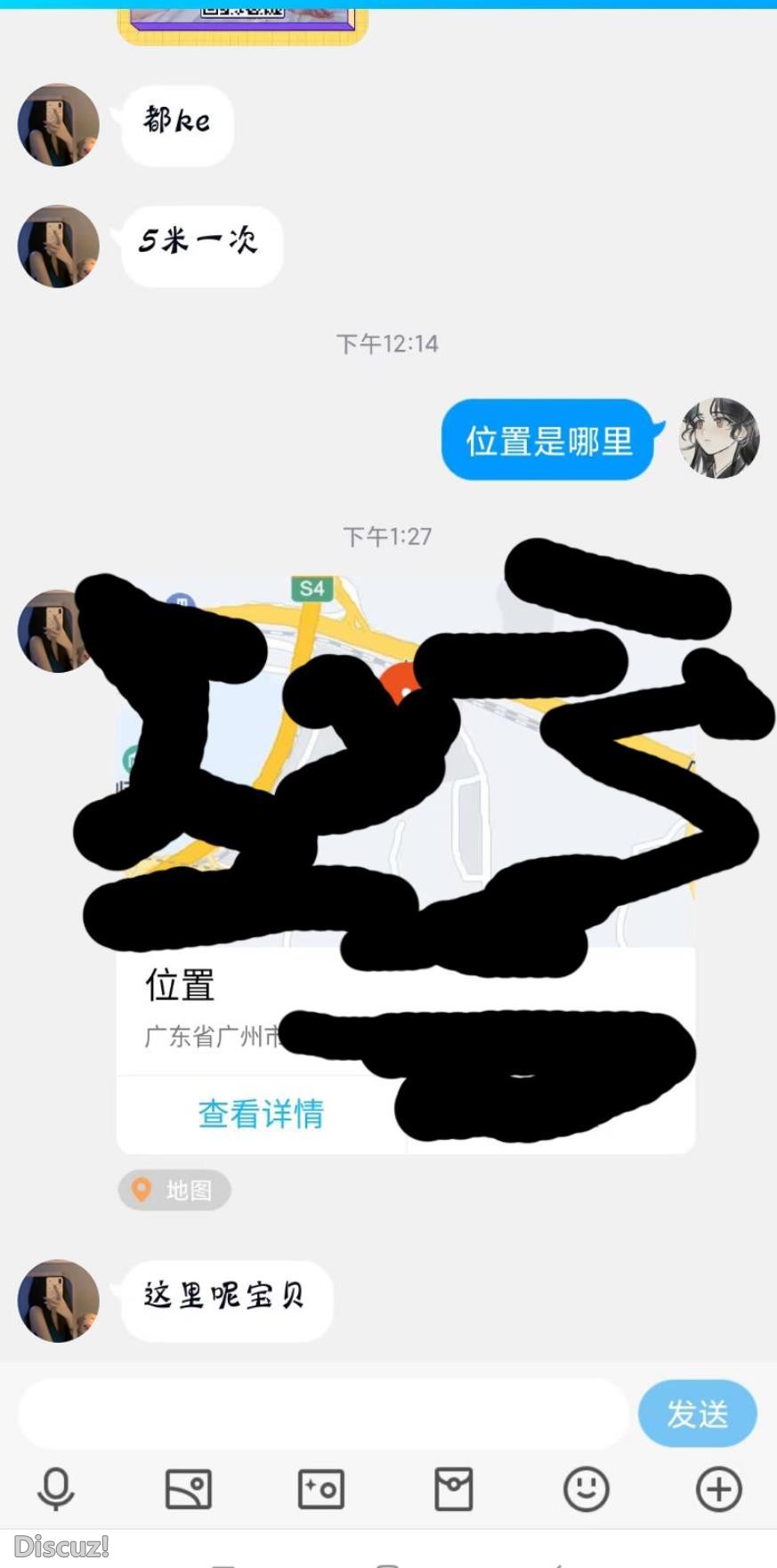Viewport: 777px width, 1568px height.
Task: Open my own avatar beside 位置是哪里
Action: [719, 439]
